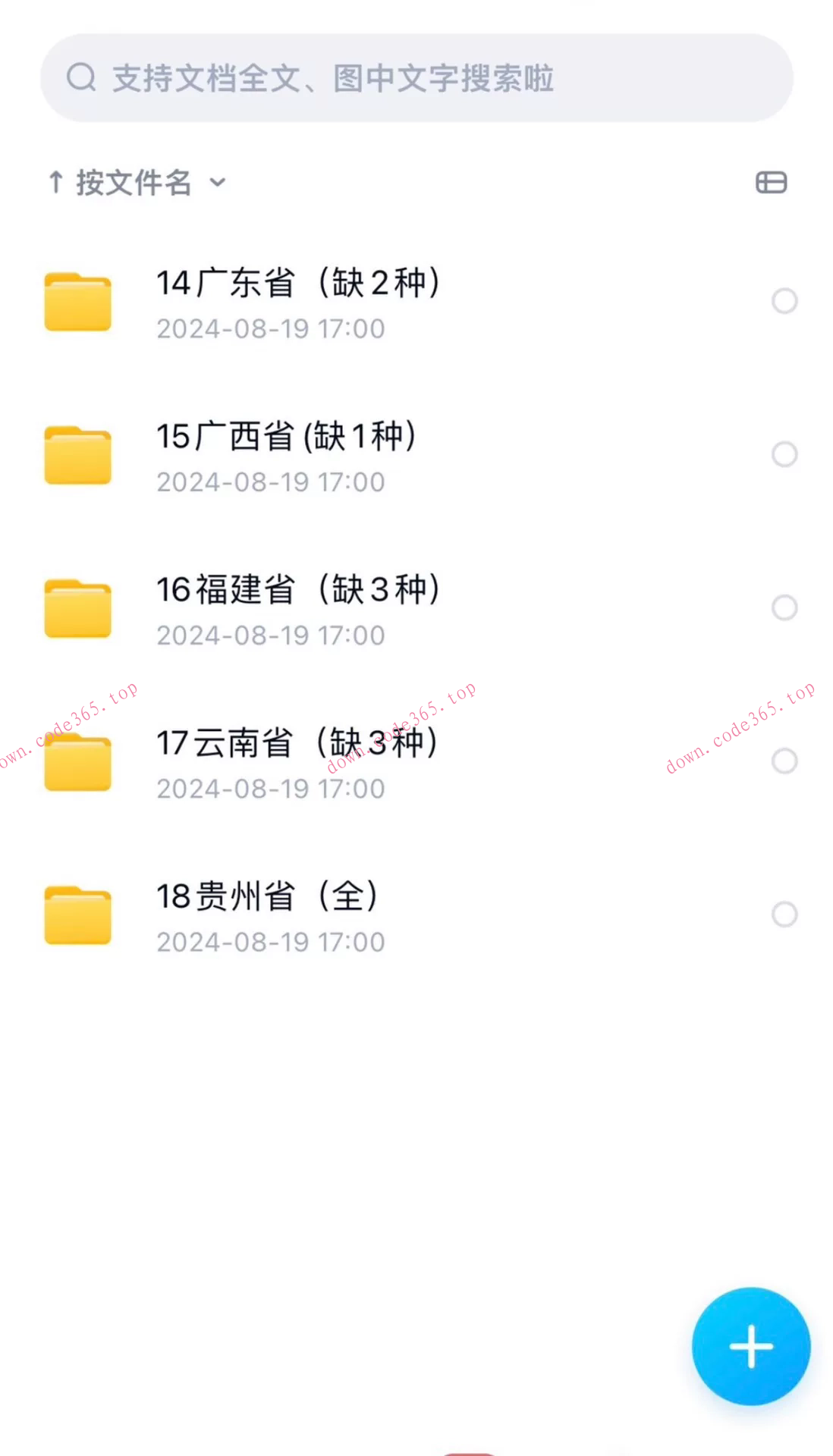Screen dimensions: 833x1456
Task: Select the checkbox for 18 贵州省 folder
Action: click(x=784, y=915)
